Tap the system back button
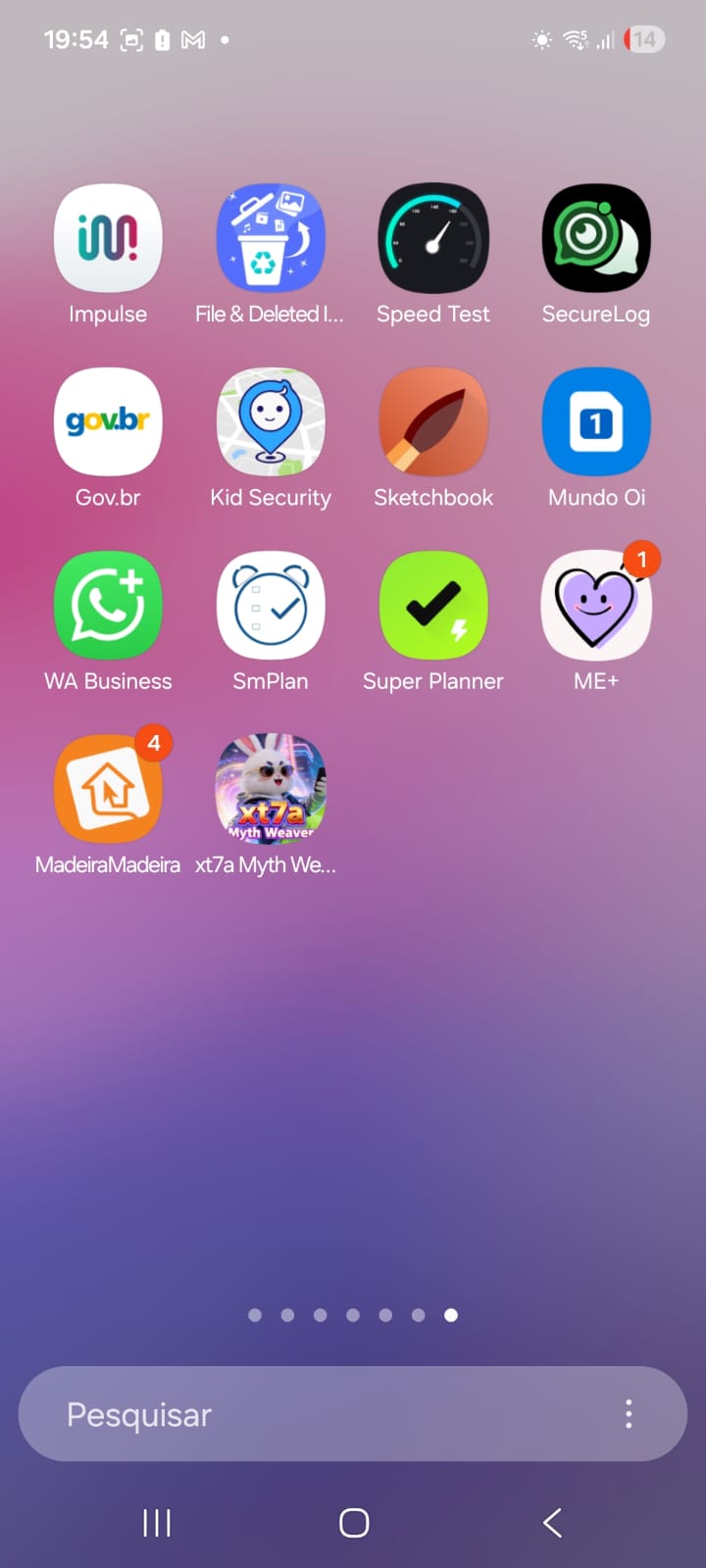The width and height of the screenshot is (706, 1568). (552, 1523)
